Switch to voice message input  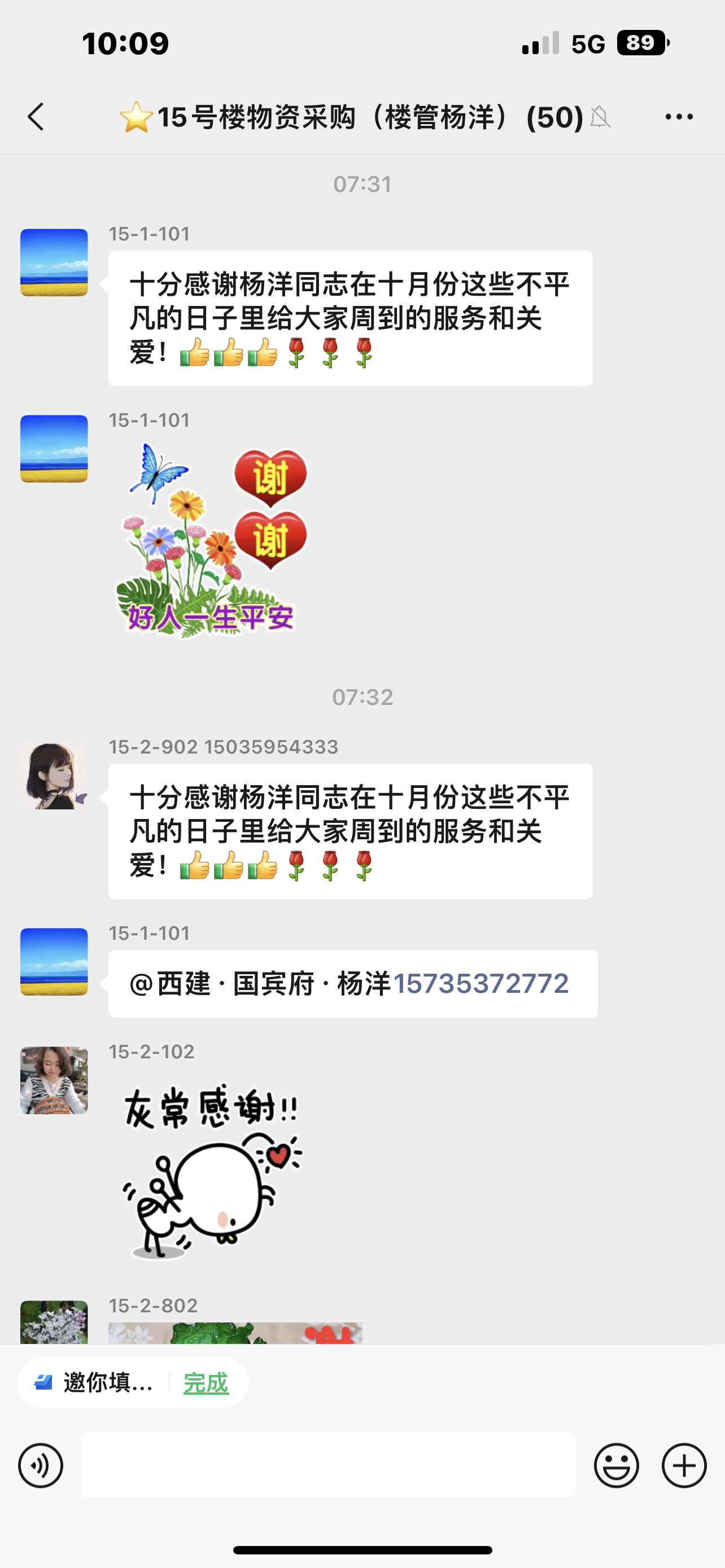point(40,1465)
